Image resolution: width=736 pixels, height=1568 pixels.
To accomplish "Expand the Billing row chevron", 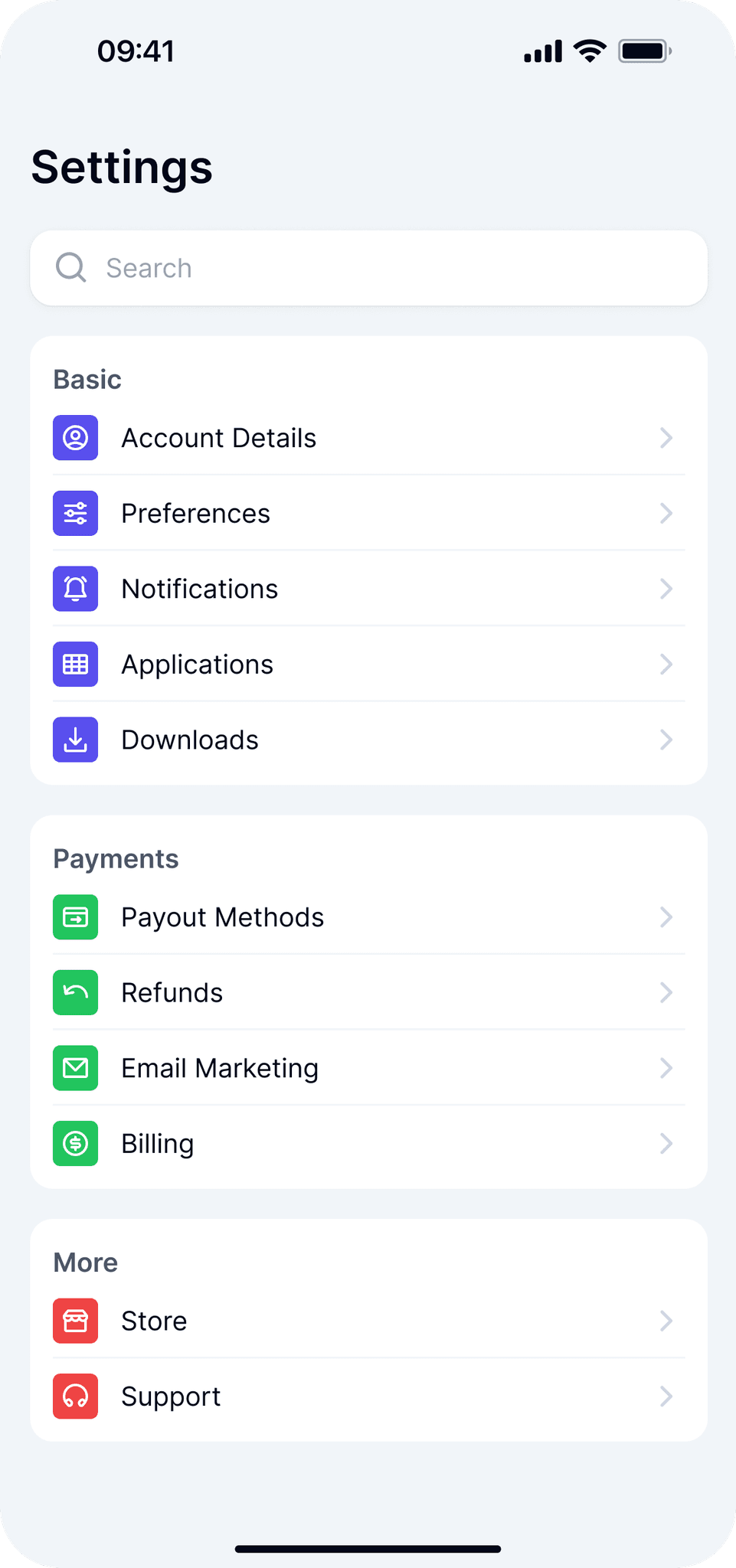I will tap(666, 1143).
